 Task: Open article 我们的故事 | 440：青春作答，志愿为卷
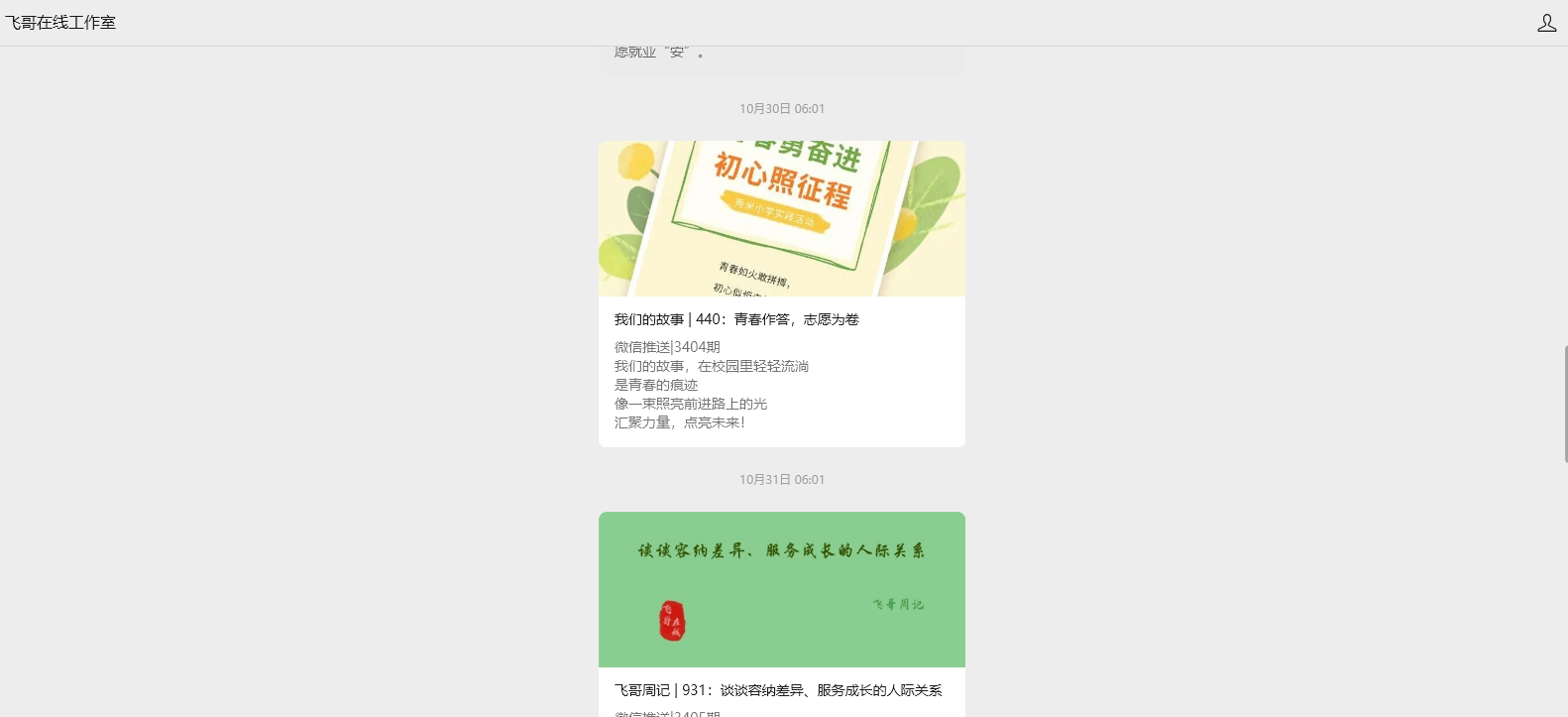[735, 319]
